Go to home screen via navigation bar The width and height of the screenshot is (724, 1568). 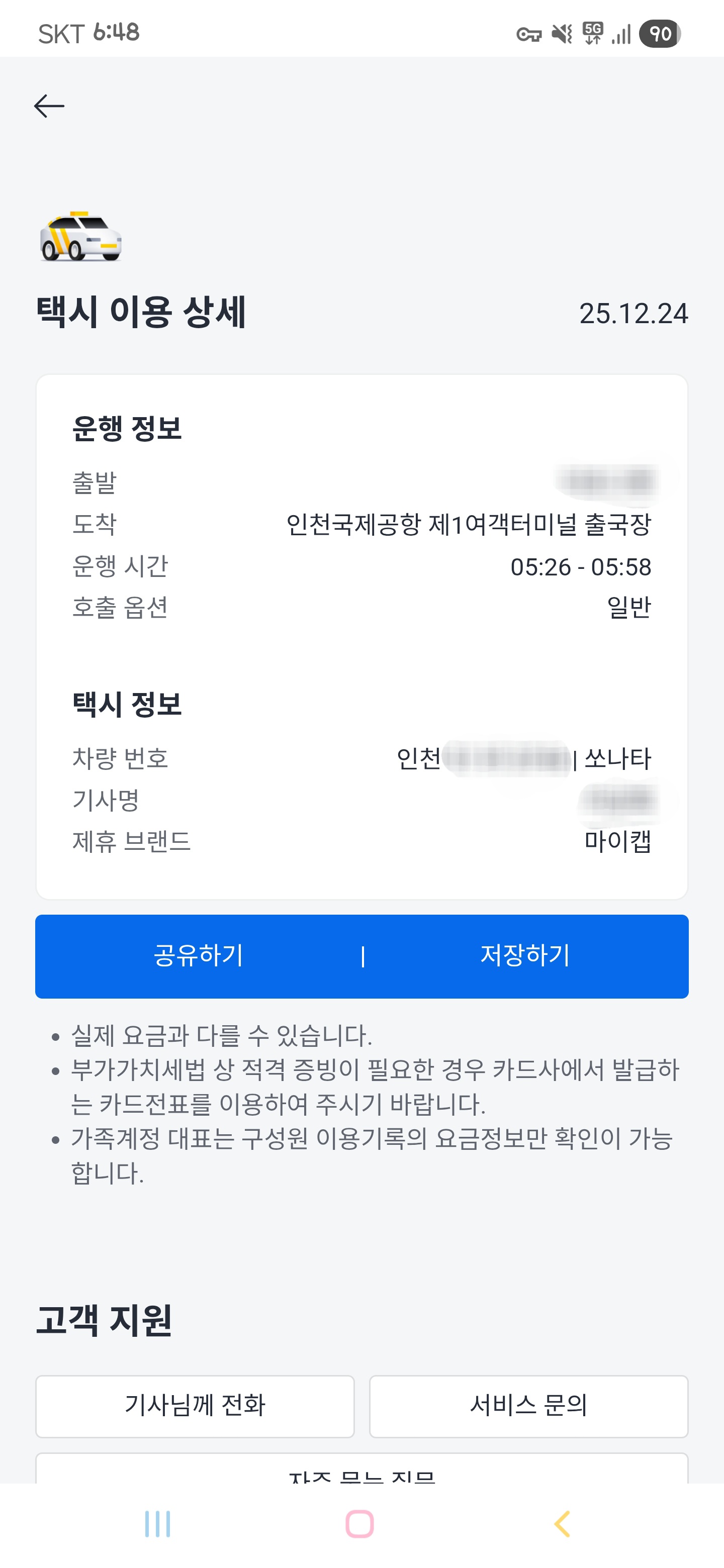[x=360, y=1524]
